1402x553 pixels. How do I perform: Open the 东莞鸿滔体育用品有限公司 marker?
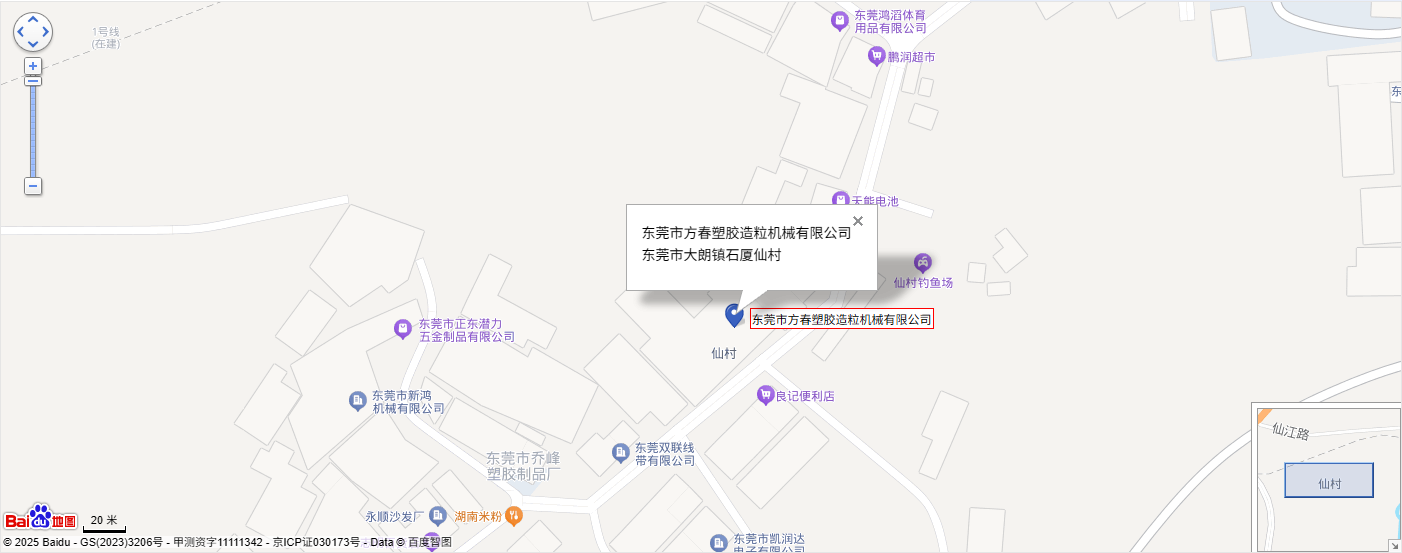point(840,20)
